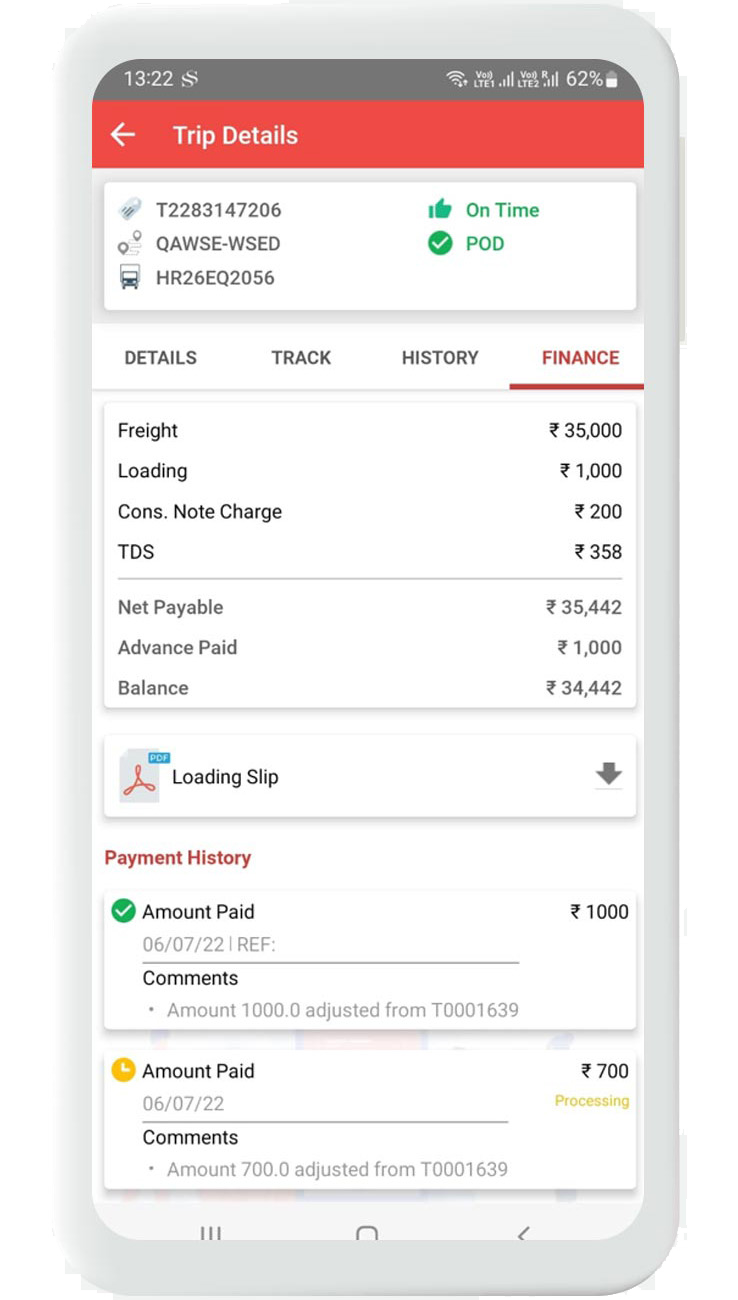Switch to the Details tab
This screenshot has width=738, height=1300.
click(x=160, y=358)
